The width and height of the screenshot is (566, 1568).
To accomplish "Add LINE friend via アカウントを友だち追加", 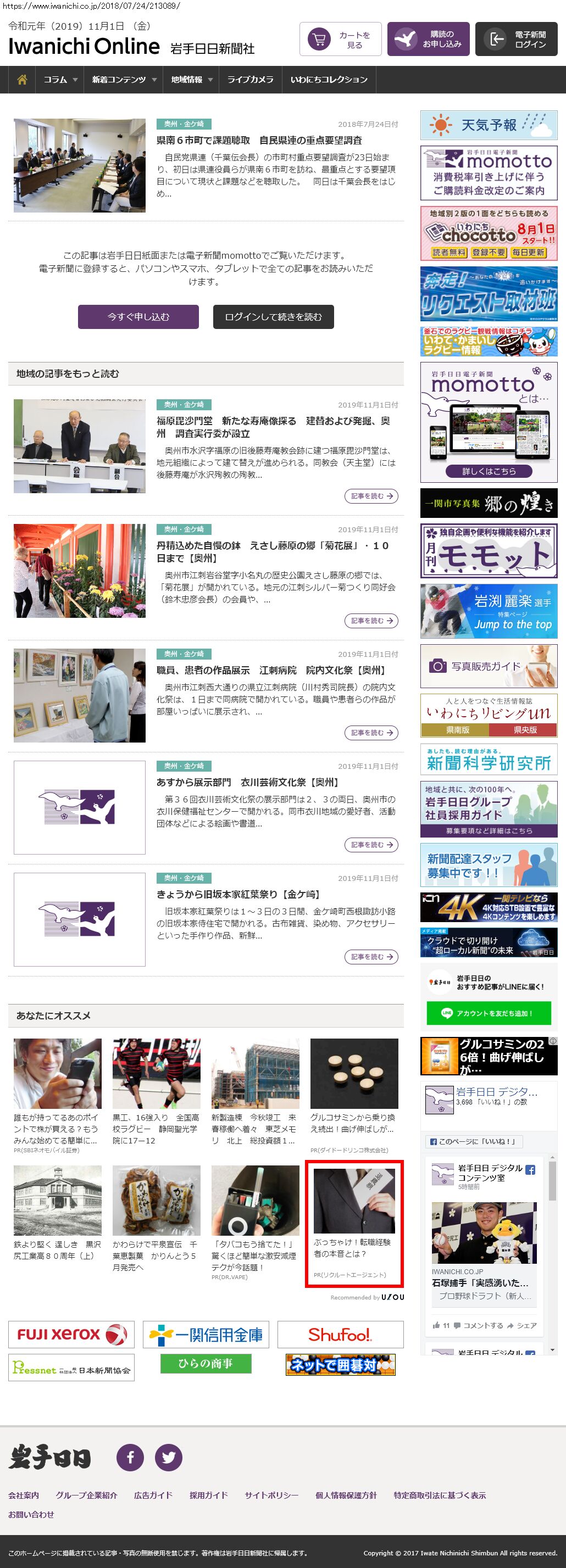I will click(489, 1013).
